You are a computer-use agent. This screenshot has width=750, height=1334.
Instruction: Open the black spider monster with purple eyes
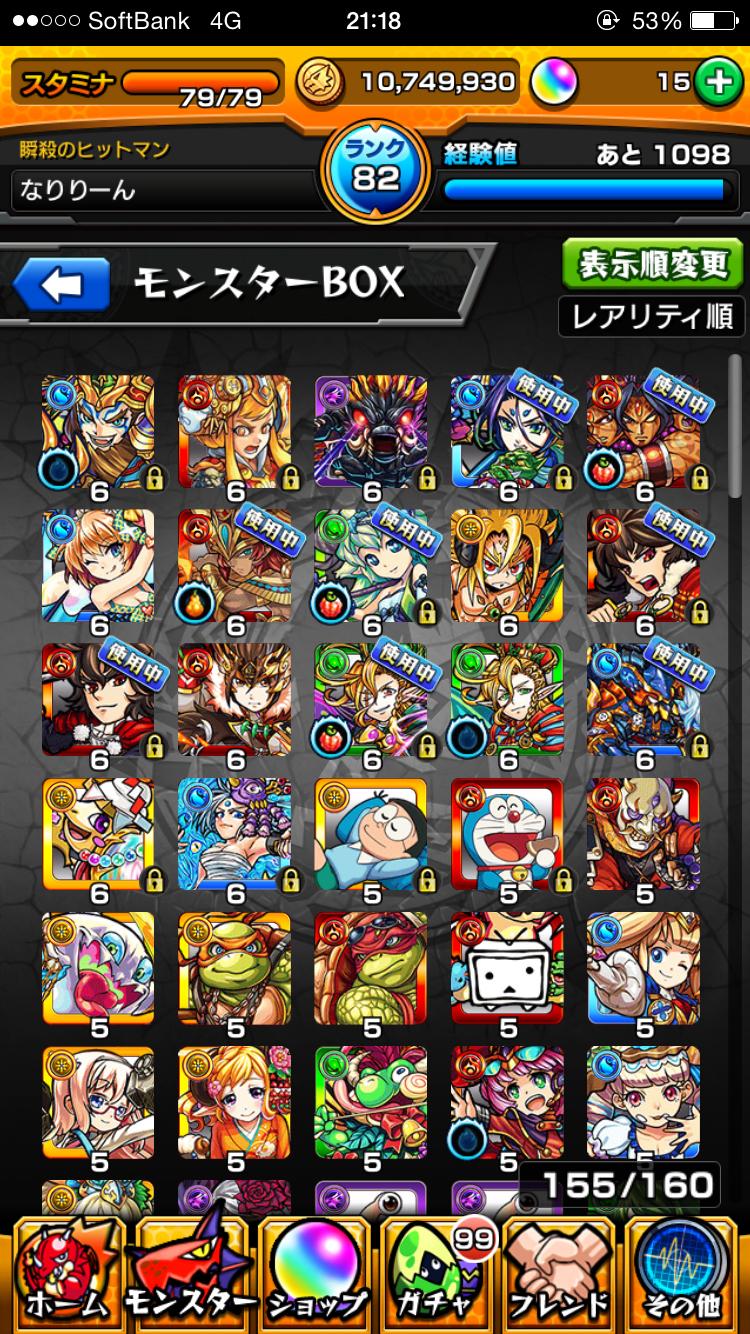pos(371,432)
